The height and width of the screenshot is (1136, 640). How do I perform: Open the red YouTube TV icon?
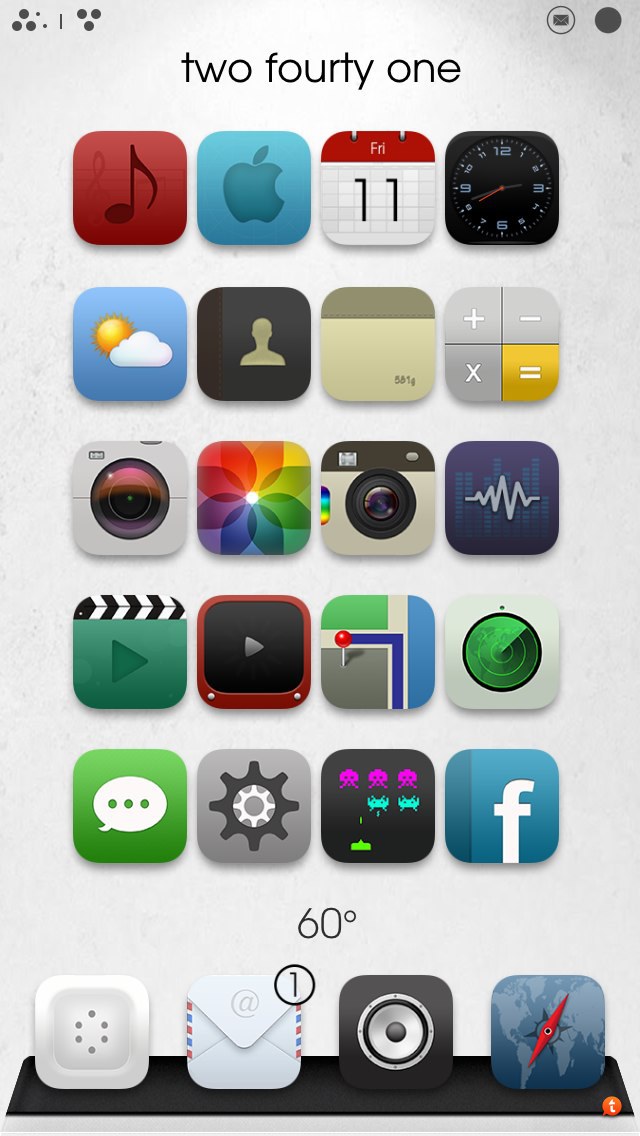point(254,652)
